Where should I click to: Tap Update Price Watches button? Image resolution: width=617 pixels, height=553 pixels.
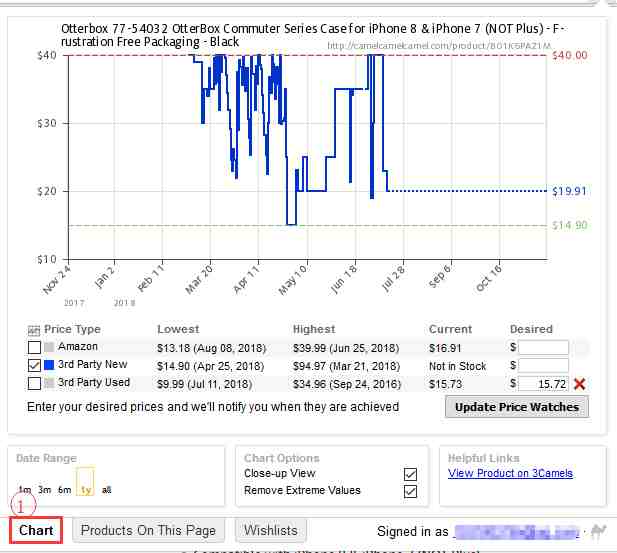pyautogui.click(x=517, y=407)
